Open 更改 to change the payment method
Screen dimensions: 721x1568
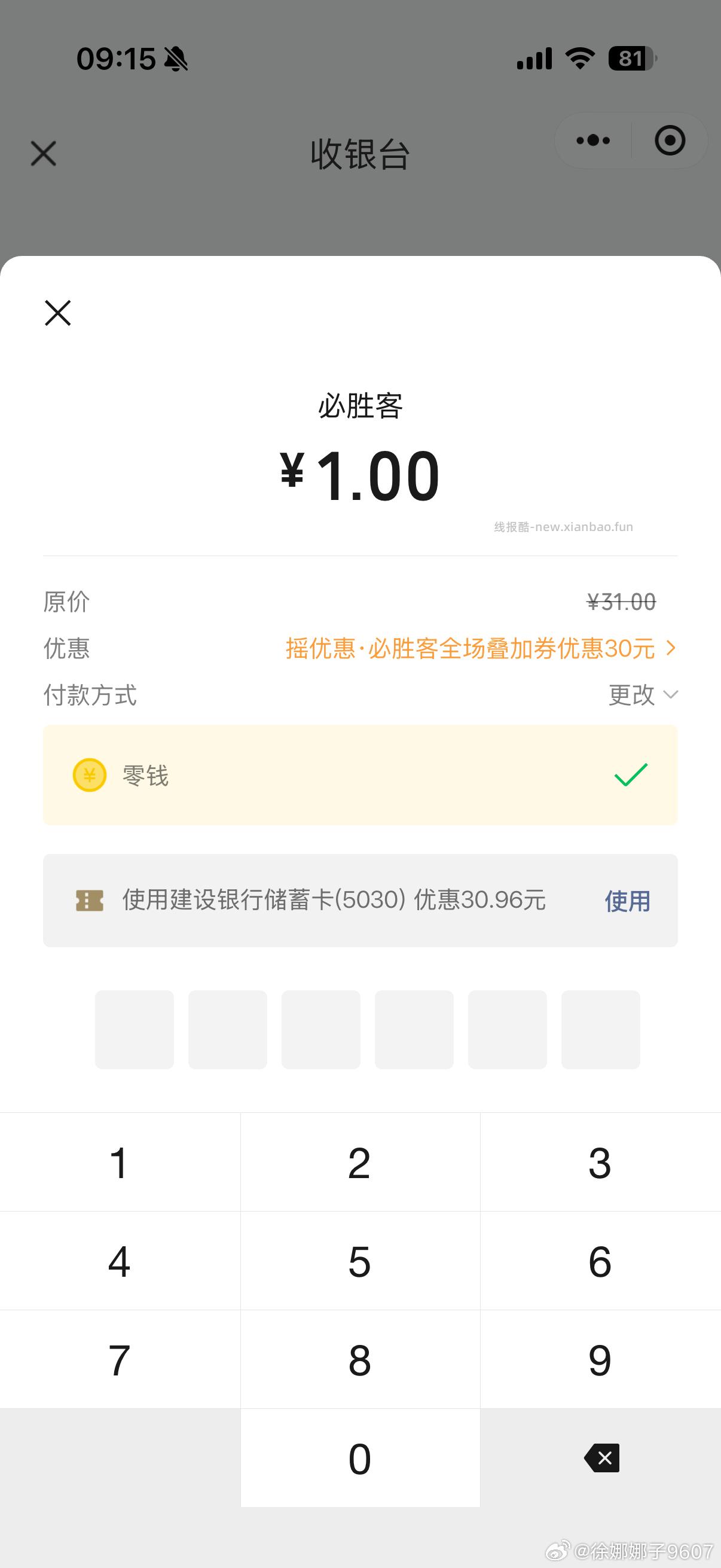pyautogui.click(x=631, y=695)
